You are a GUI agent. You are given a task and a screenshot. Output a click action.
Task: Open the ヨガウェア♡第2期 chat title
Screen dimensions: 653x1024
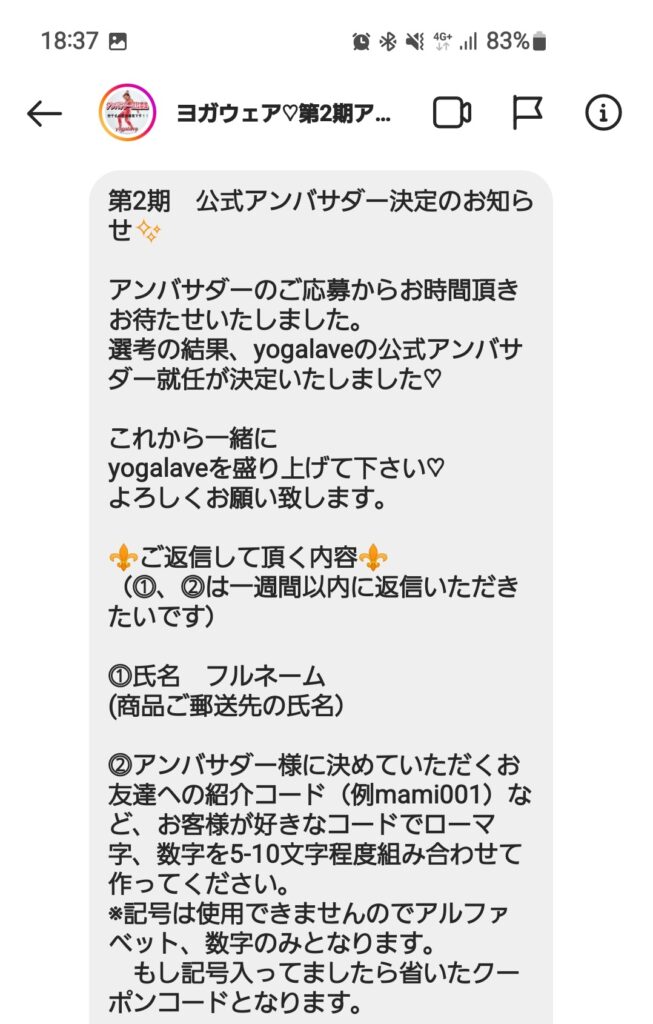pos(283,114)
